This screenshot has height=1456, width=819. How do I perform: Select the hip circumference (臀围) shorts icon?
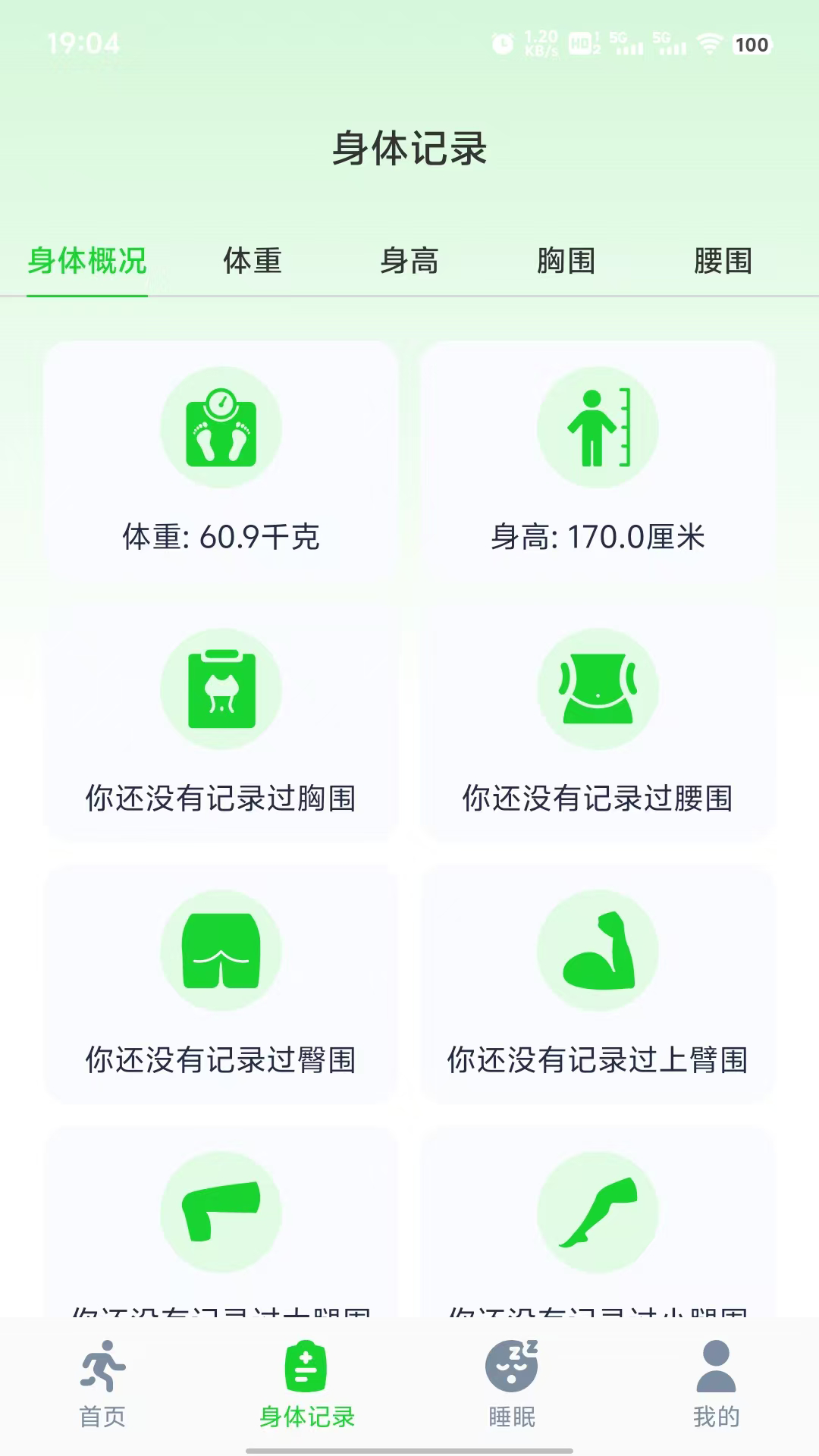click(221, 950)
